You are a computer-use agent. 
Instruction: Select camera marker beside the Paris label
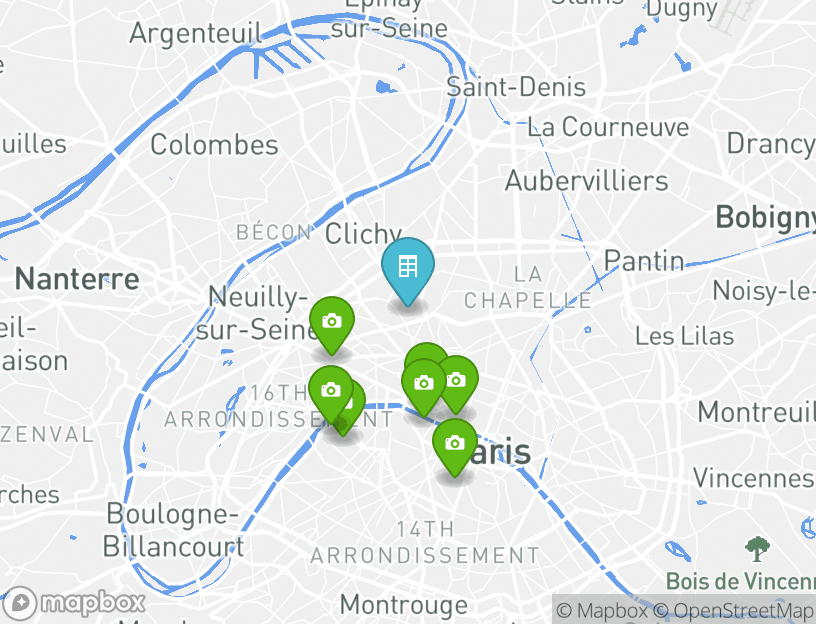(x=455, y=443)
